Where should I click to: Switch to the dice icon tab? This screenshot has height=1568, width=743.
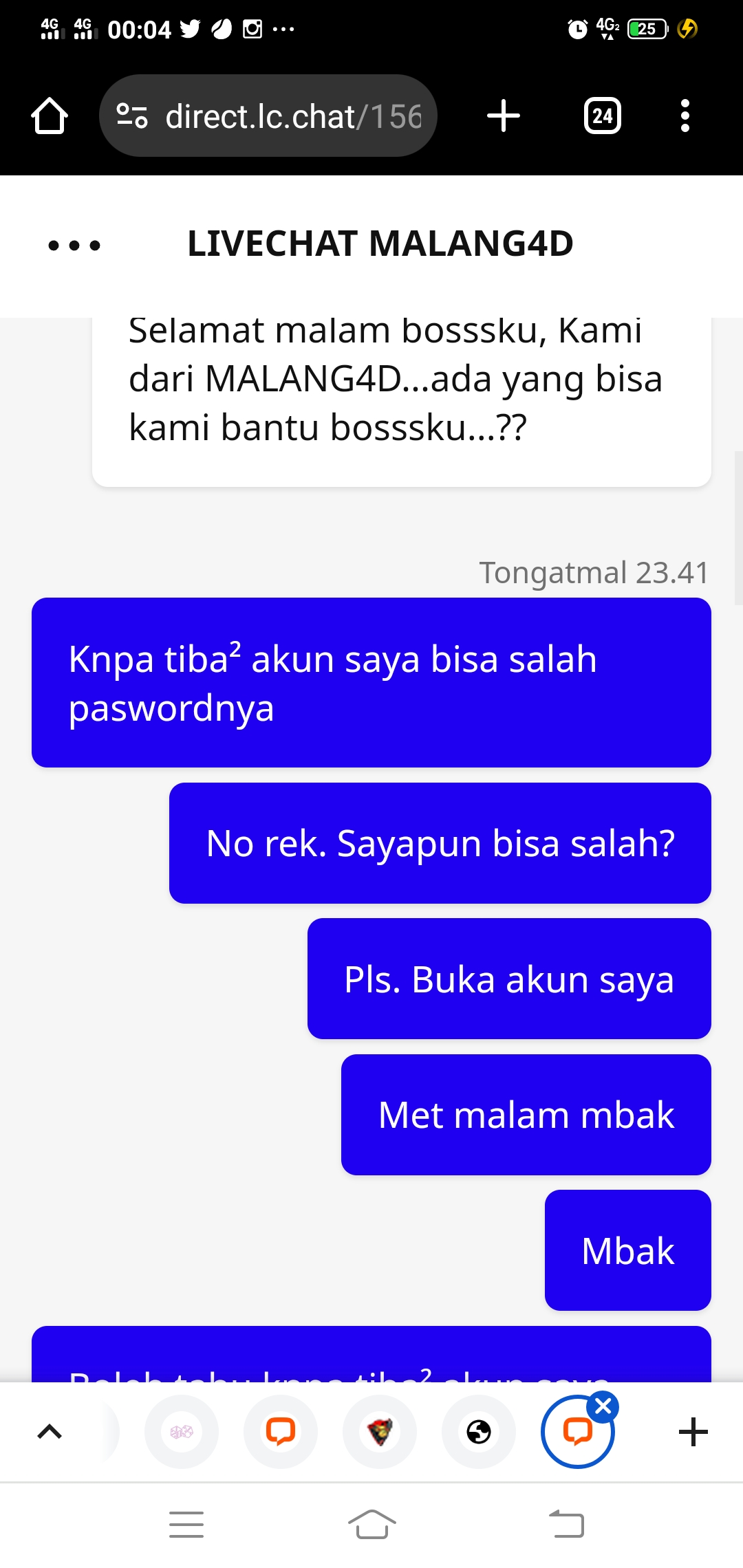tap(182, 1433)
